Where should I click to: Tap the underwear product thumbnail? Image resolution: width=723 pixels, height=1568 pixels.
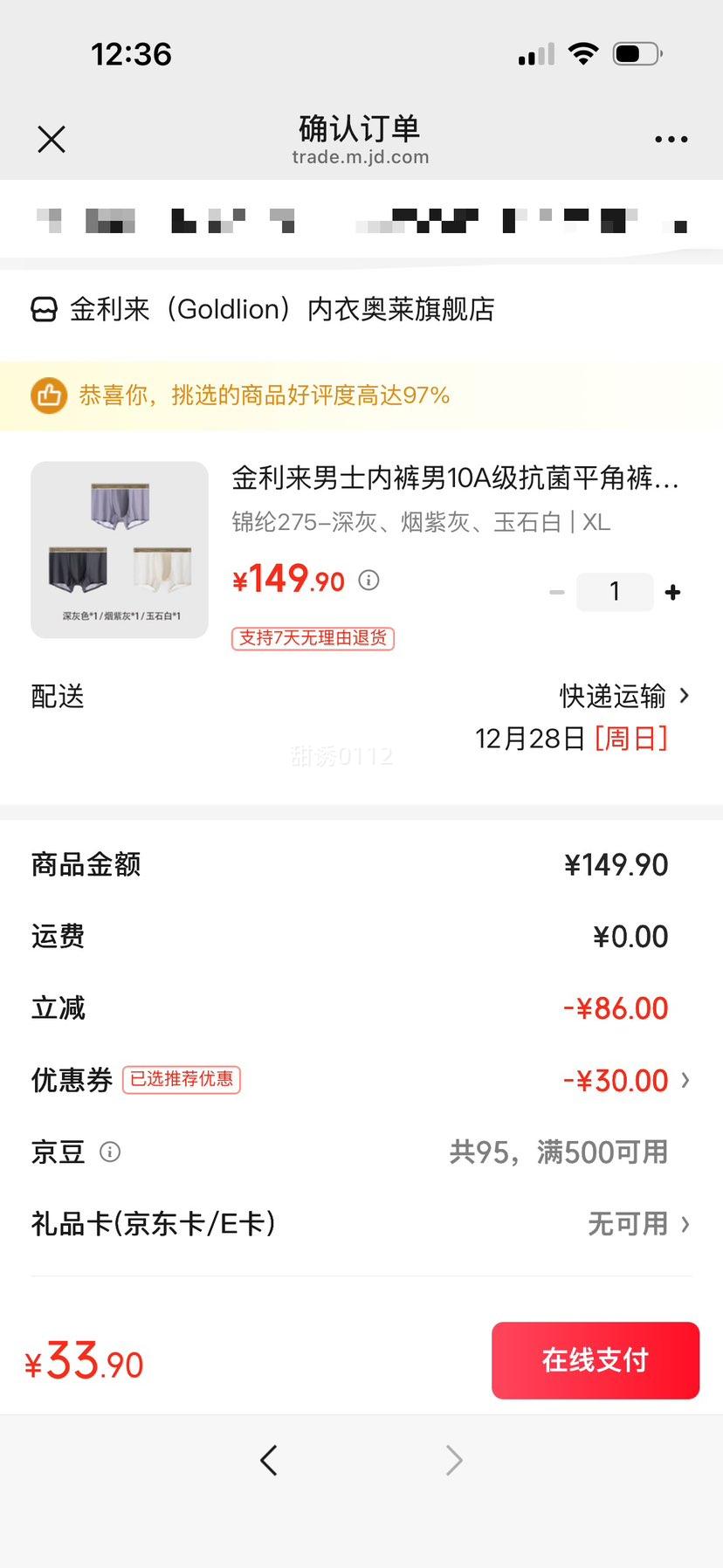coord(119,549)
